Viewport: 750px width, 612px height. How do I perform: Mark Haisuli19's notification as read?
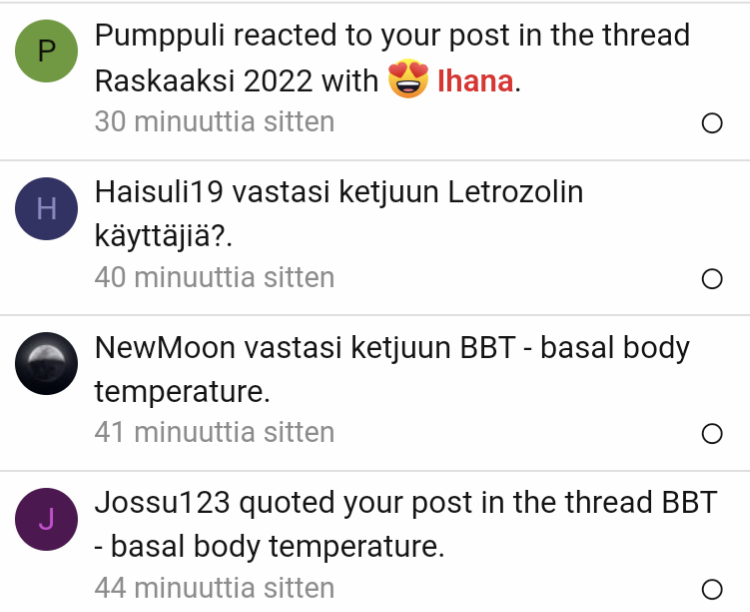[x=712, y=279]
